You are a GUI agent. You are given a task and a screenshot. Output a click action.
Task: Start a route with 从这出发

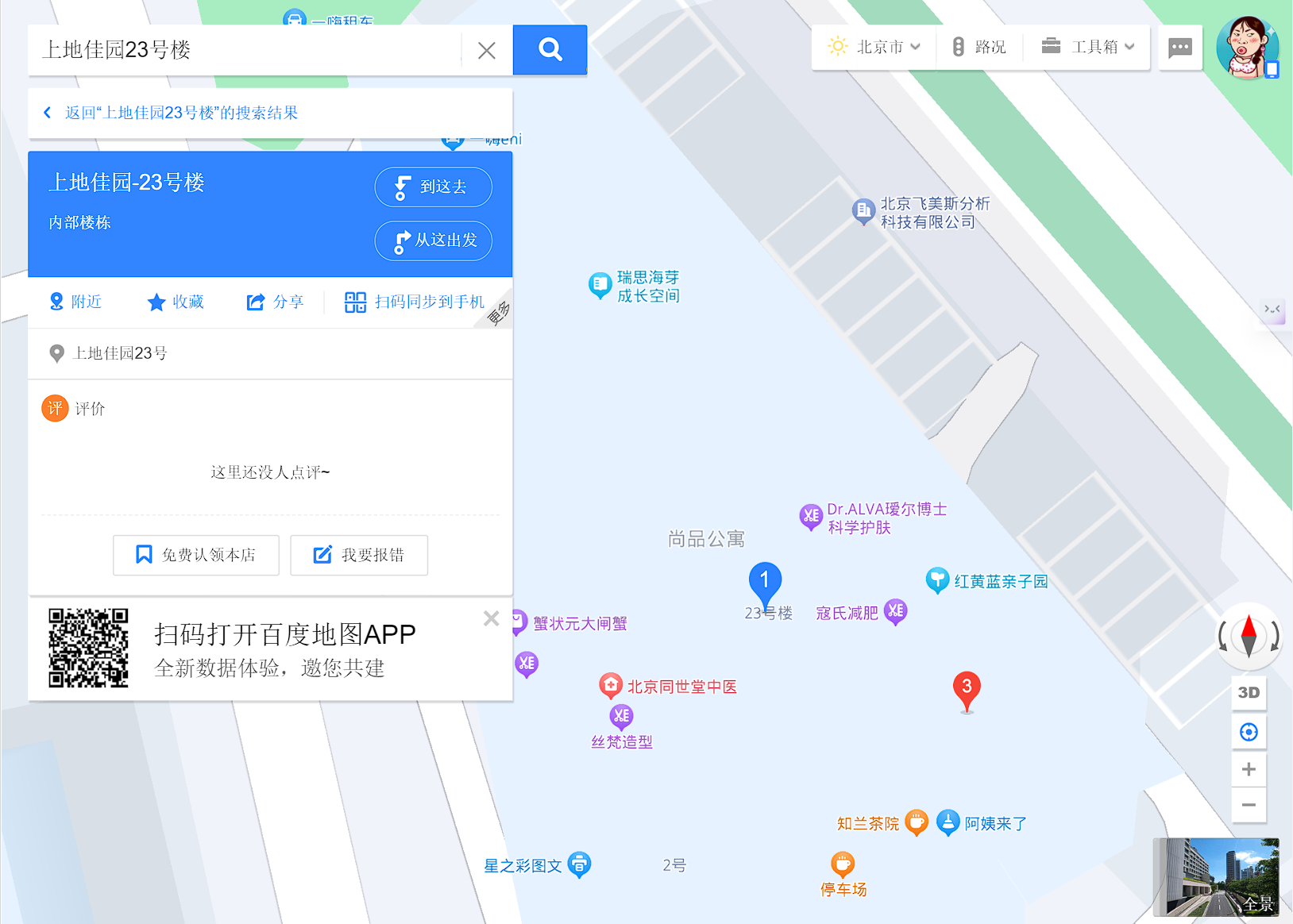[433, 241]
